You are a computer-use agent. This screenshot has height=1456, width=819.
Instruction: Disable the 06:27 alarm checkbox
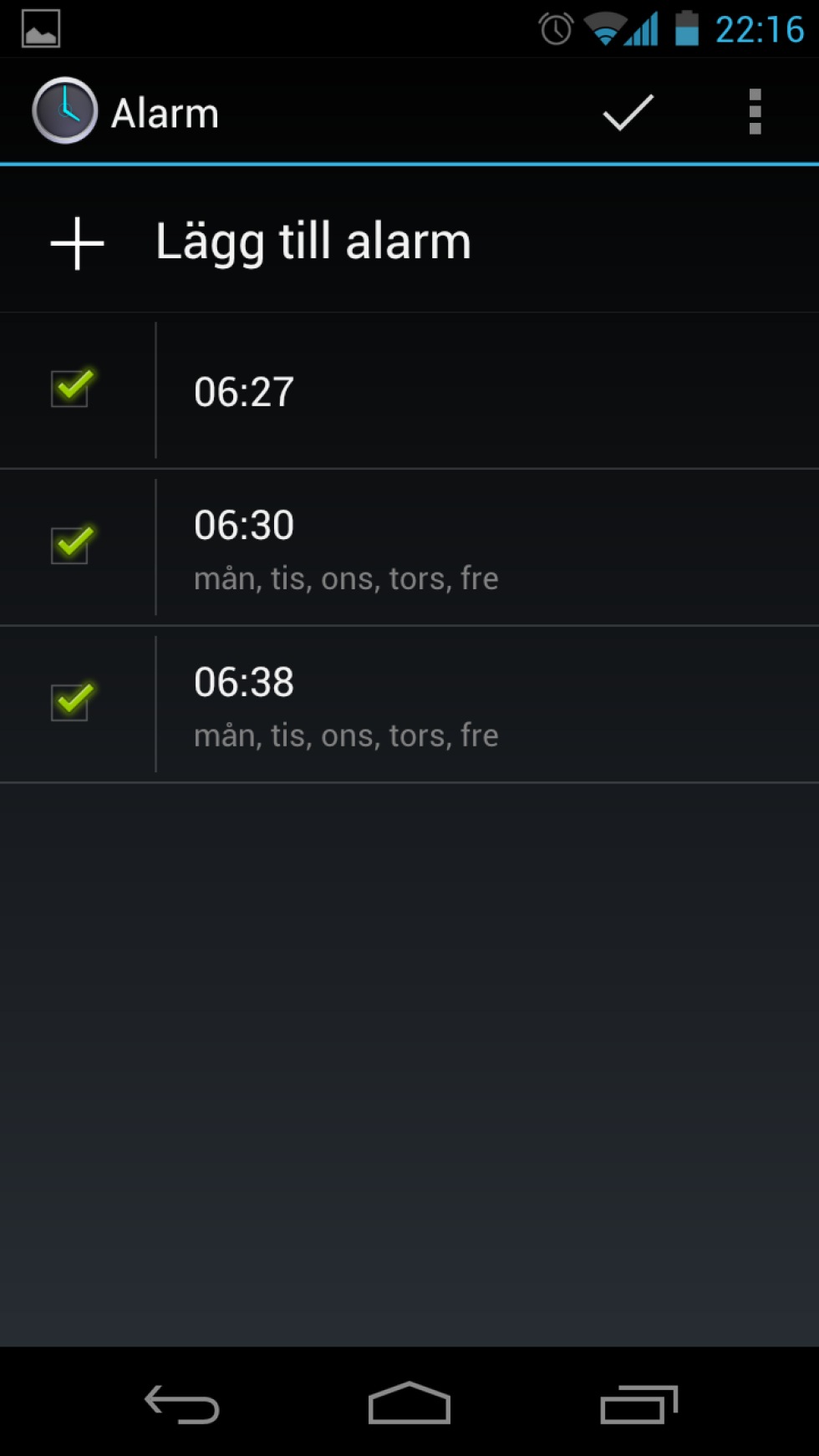tap(73, 388)
